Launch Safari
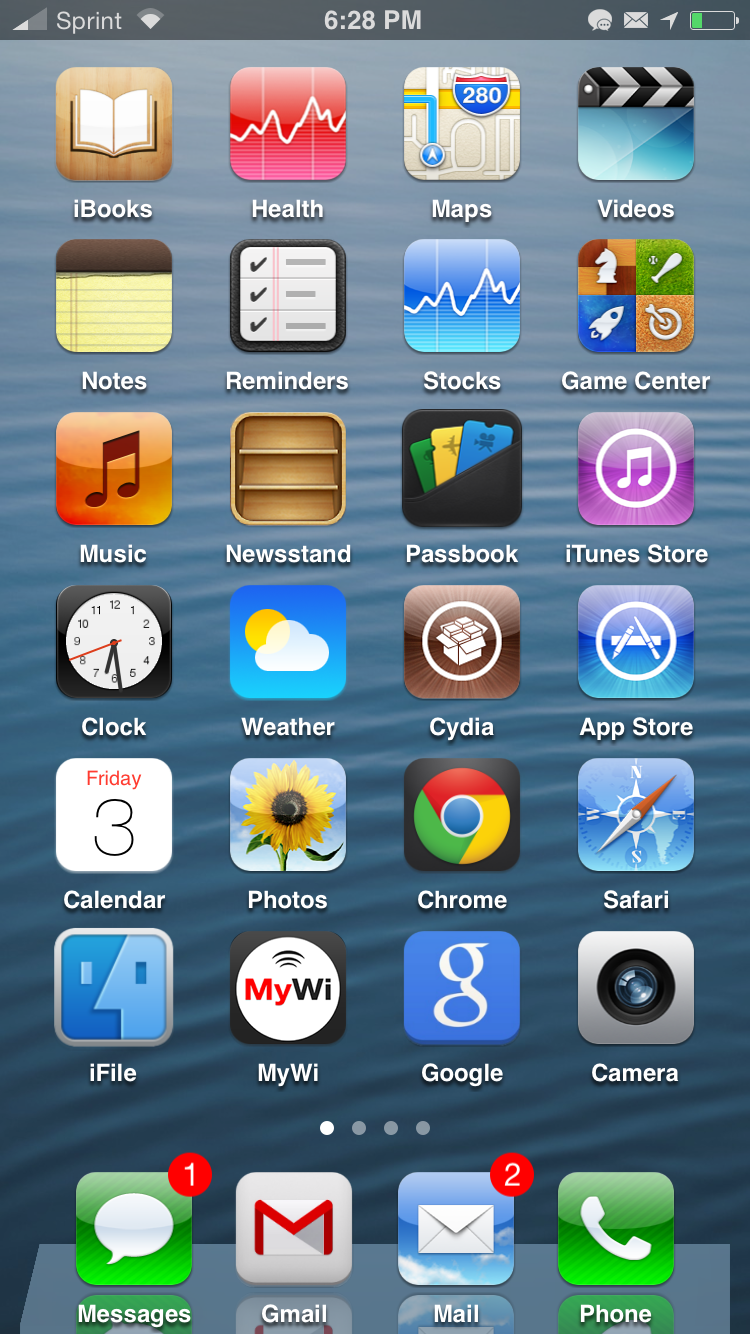750x1334 pixels. [x=636, y=815]
